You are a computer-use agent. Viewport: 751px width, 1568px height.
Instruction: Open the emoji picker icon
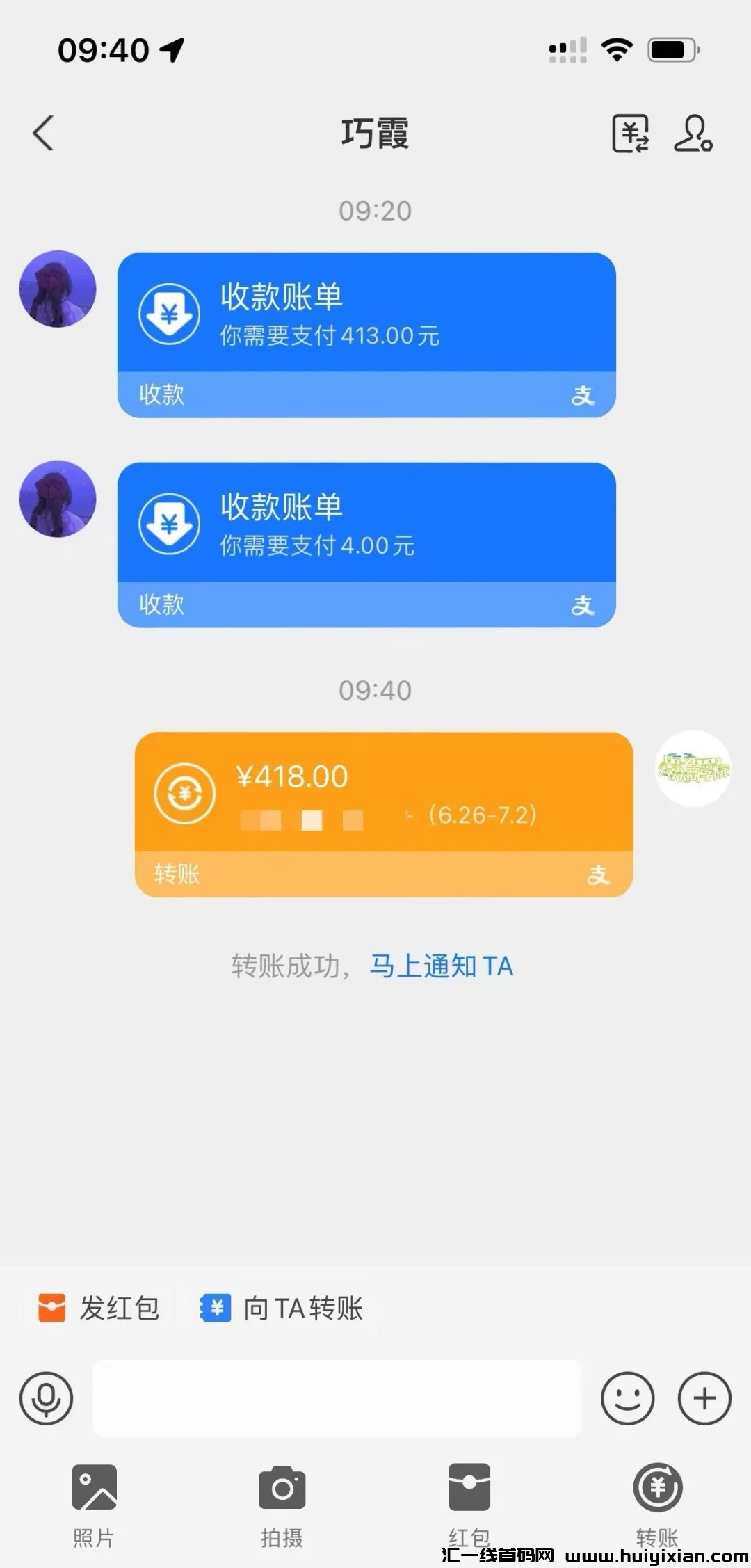pyautogui.click(x=627, y=1398)
